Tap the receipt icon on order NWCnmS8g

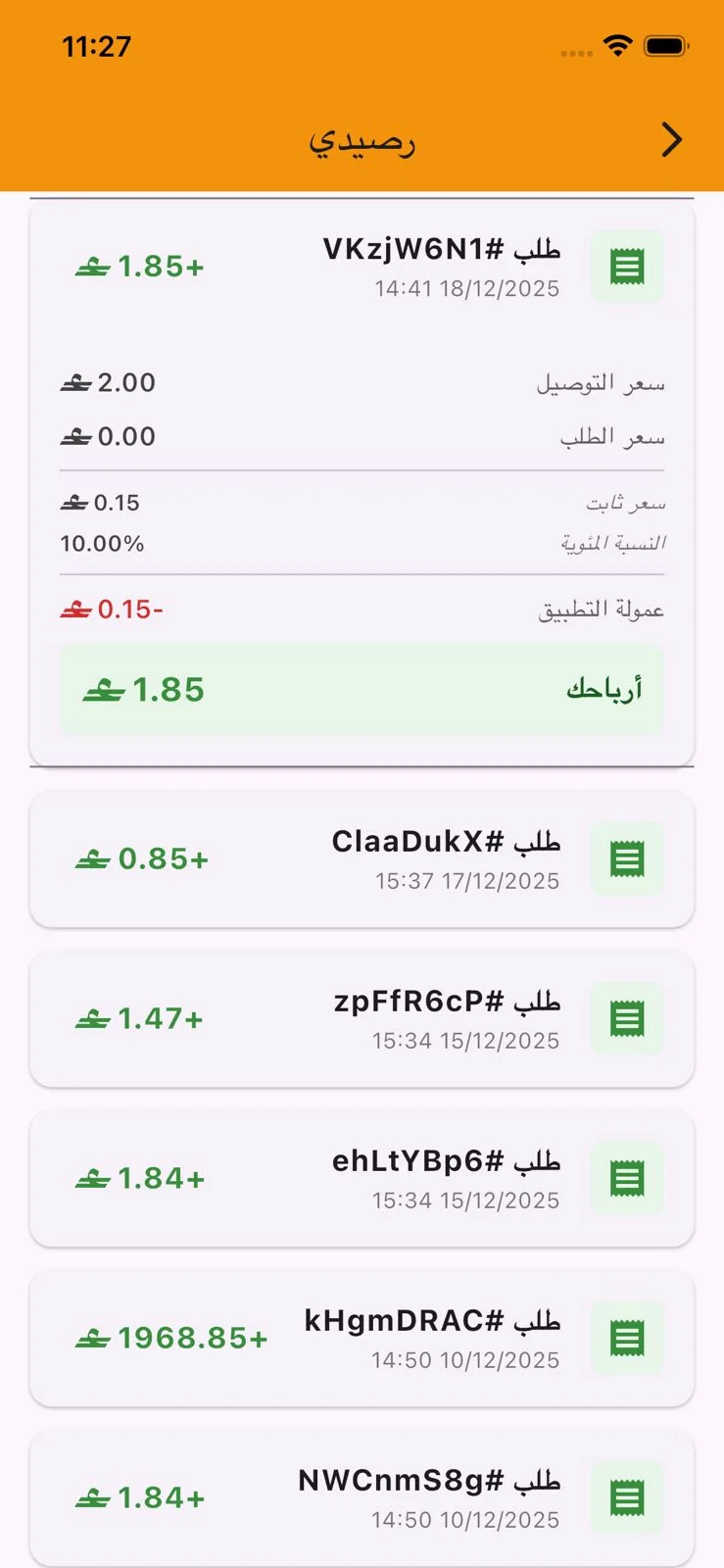(626, 1497)
